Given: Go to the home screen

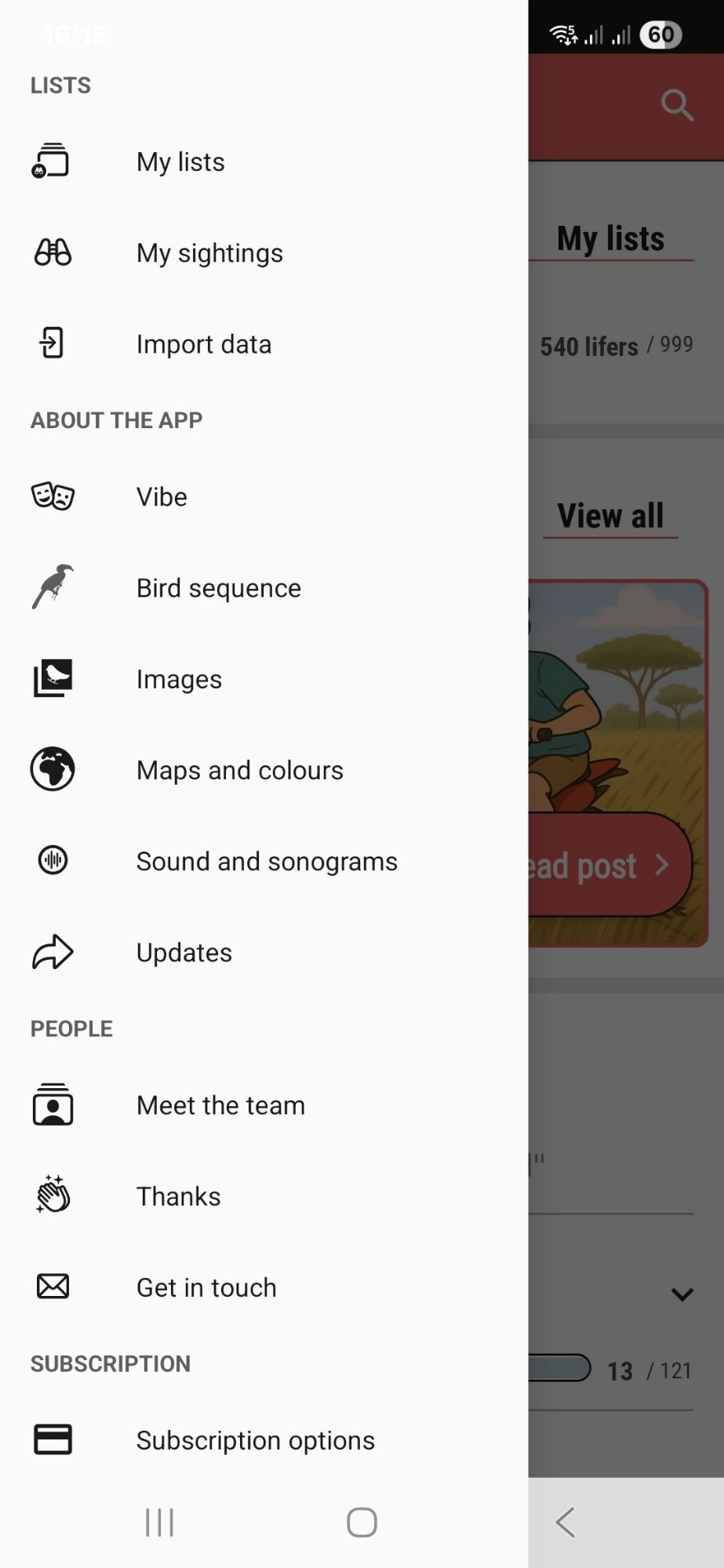Looking at the screenshot, I should [362, 1523].
